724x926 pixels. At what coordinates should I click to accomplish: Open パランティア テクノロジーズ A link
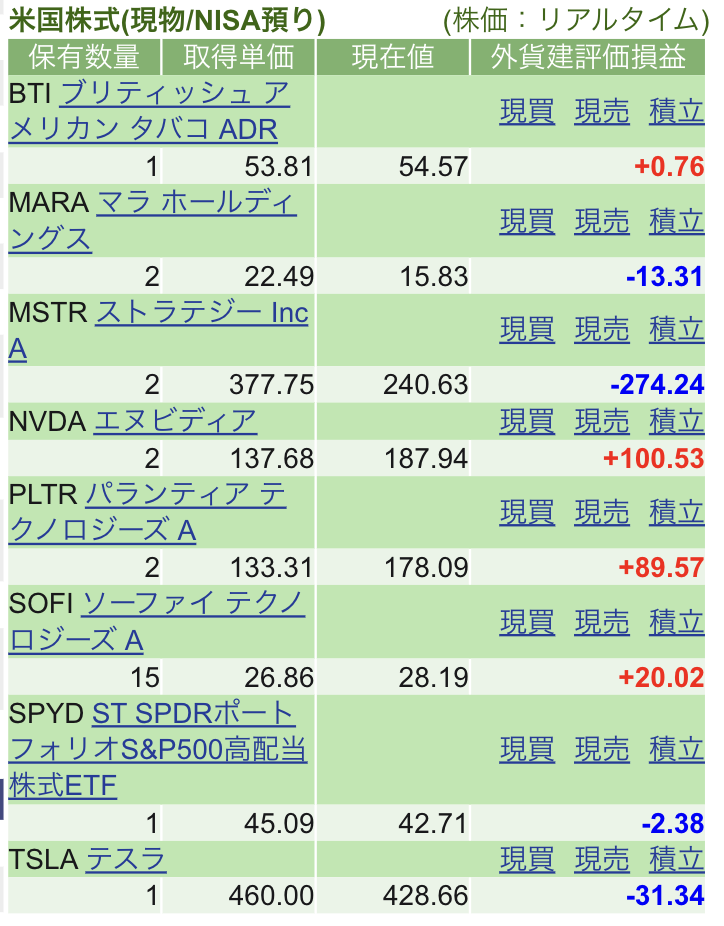point(147,512)
